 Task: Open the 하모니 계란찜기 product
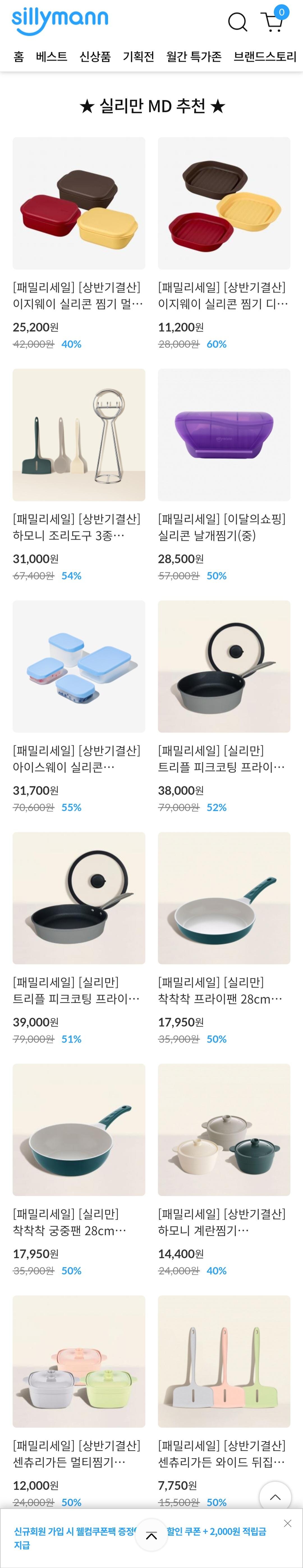click(x=224, y=1130)
